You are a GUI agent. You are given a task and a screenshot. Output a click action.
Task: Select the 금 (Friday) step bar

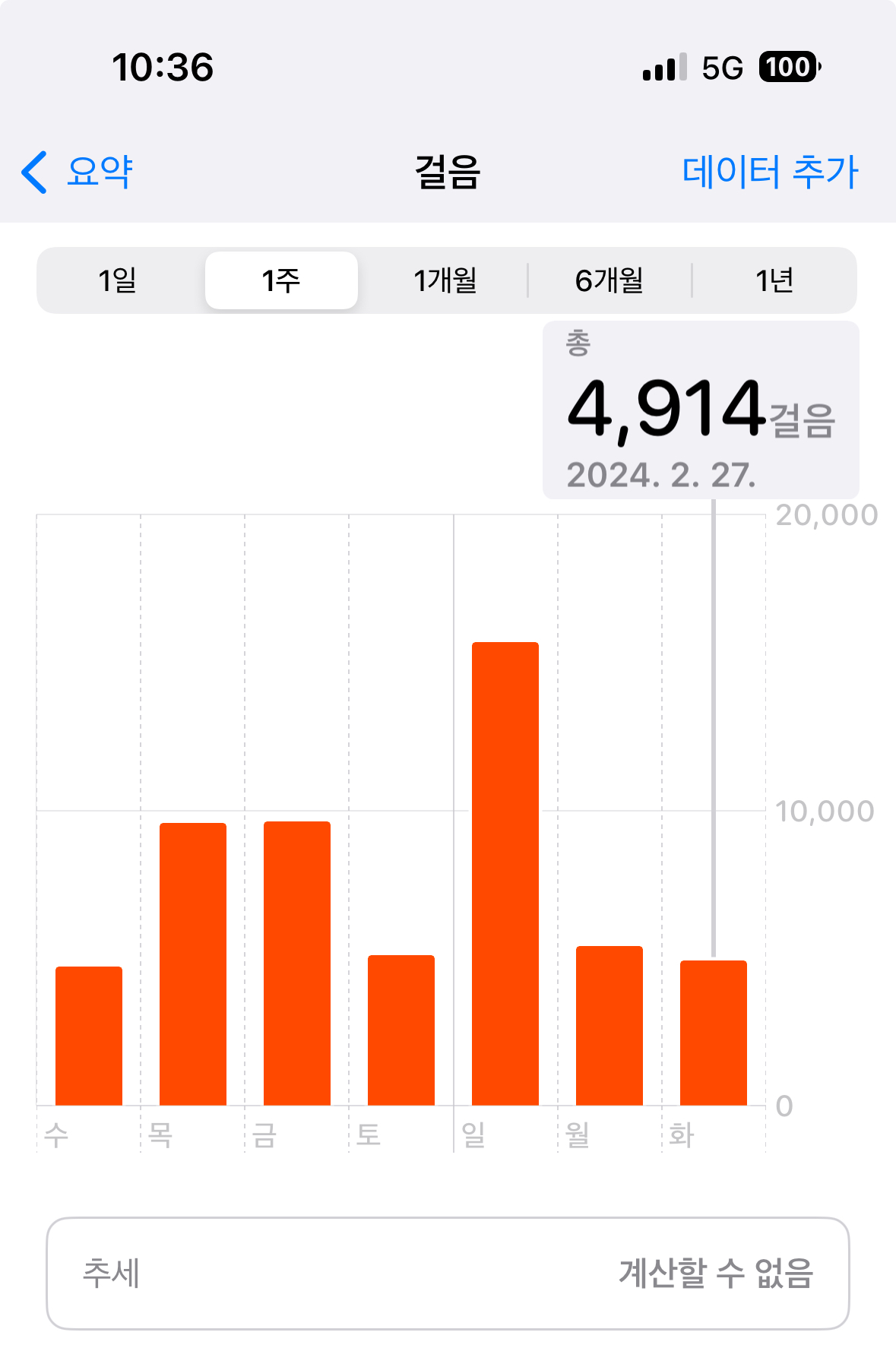pyautogui.click(x=297, y=964)
